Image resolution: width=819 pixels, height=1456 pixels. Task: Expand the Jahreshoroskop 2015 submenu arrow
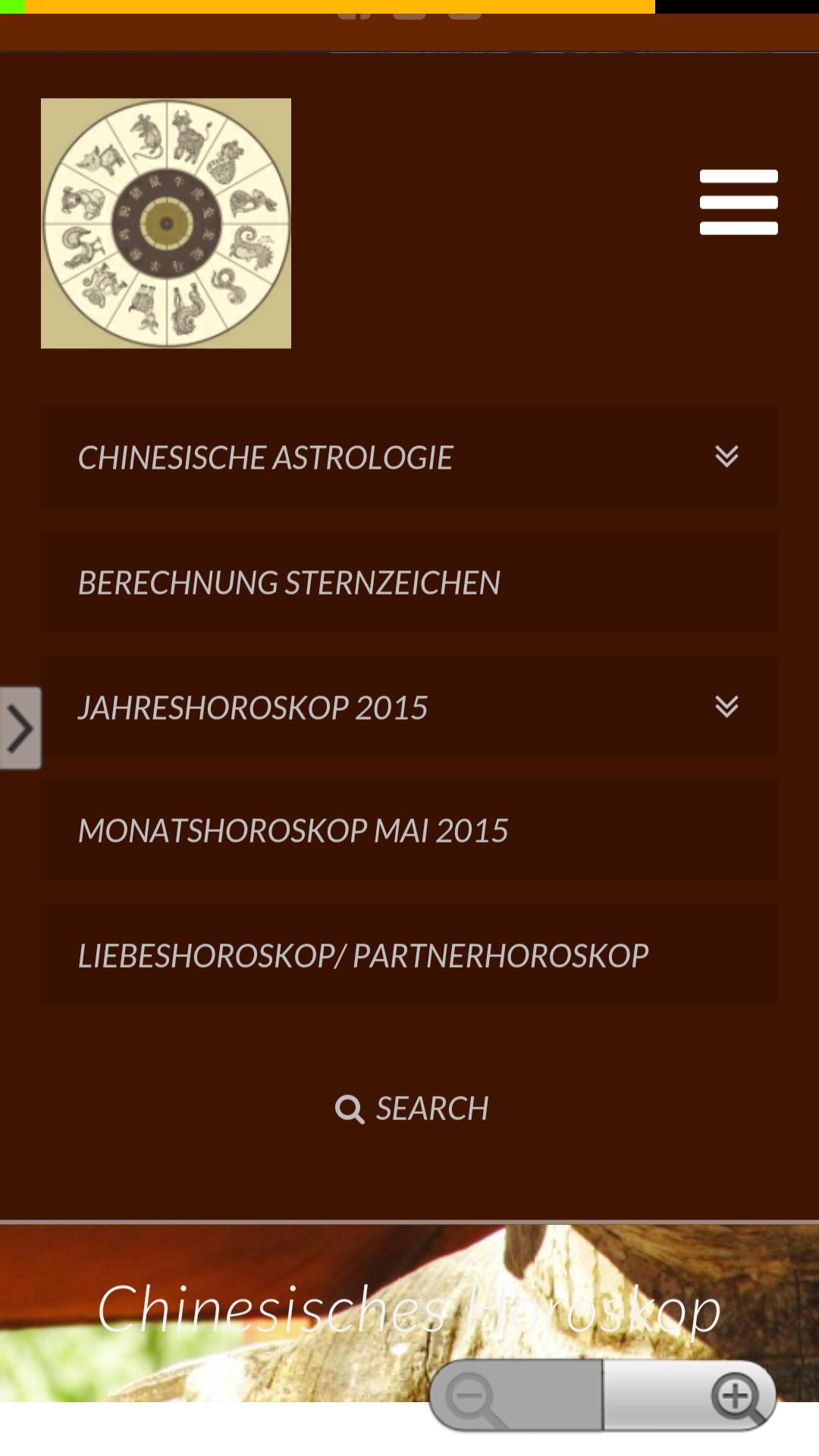click(x=726, y=707)
